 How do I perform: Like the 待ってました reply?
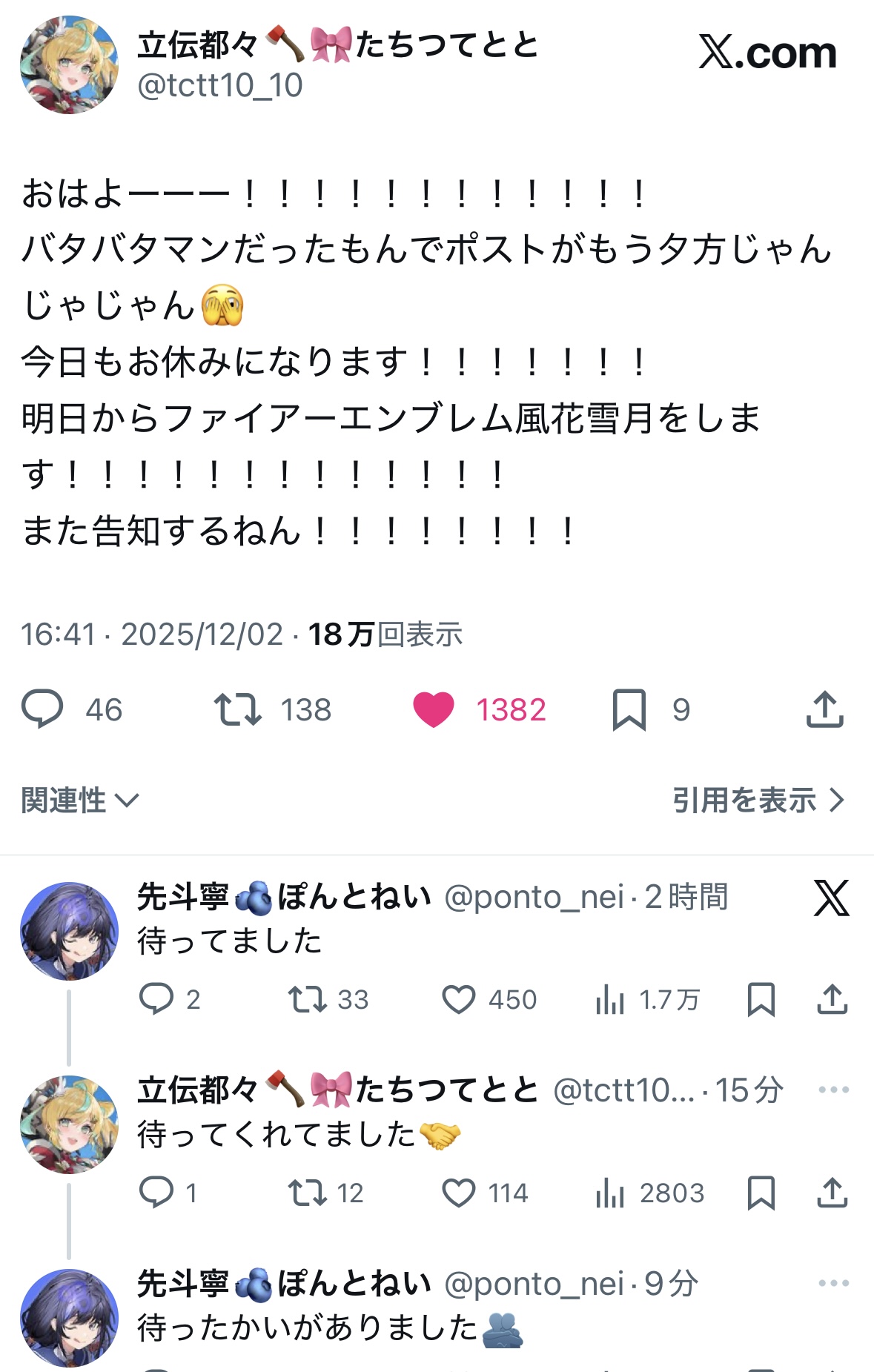pyautogui.click(x=459, y=999)
